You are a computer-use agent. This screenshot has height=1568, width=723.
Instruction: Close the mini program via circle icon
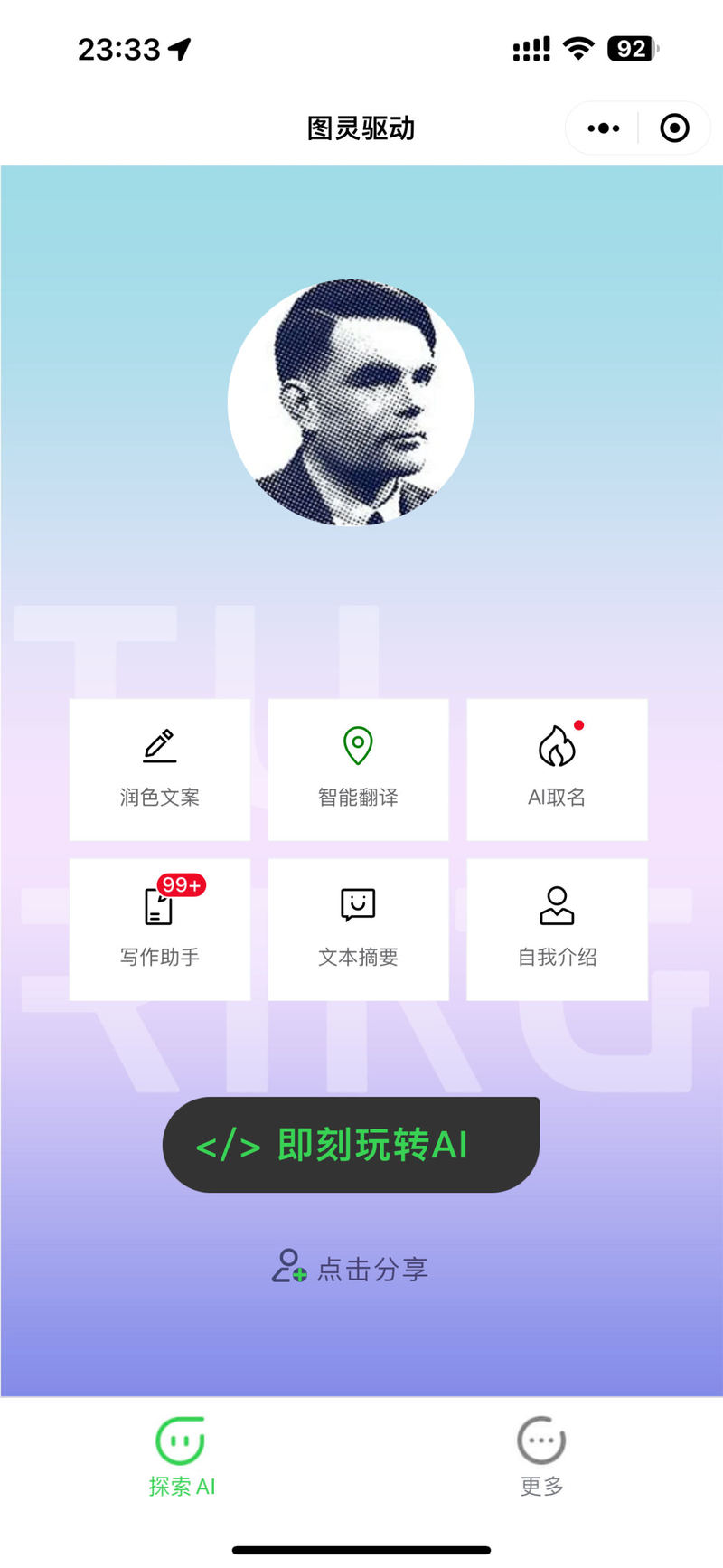[674, 128]
